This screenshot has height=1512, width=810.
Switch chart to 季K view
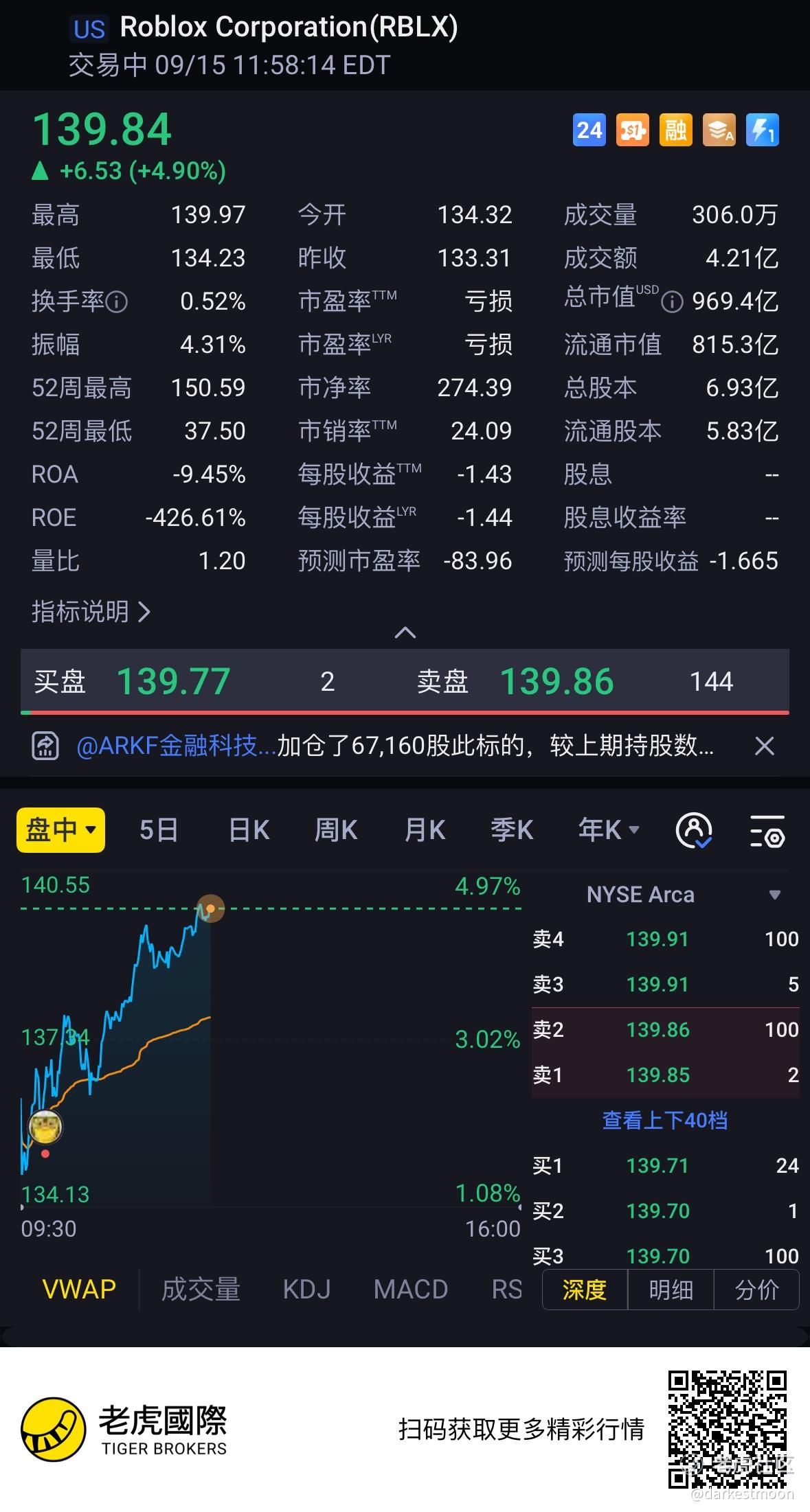coord(512,830)
